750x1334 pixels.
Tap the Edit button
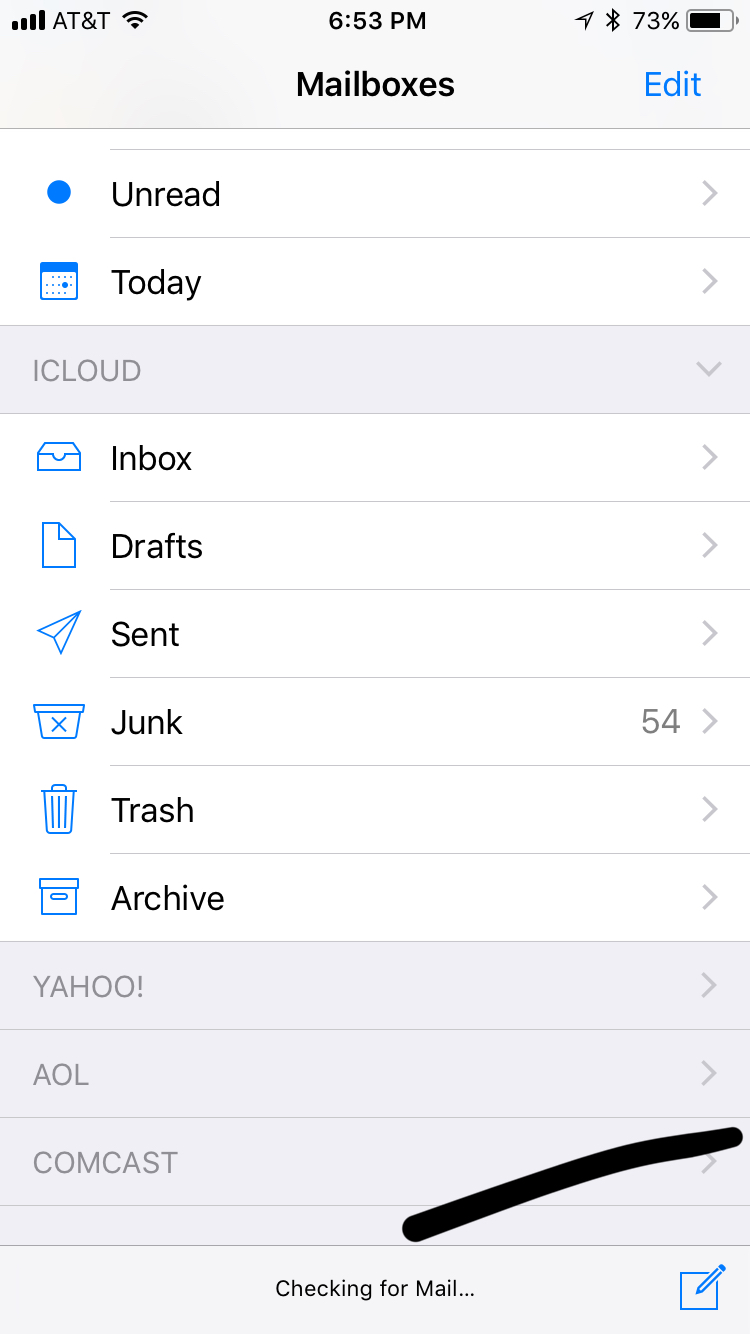coord(672,84)
